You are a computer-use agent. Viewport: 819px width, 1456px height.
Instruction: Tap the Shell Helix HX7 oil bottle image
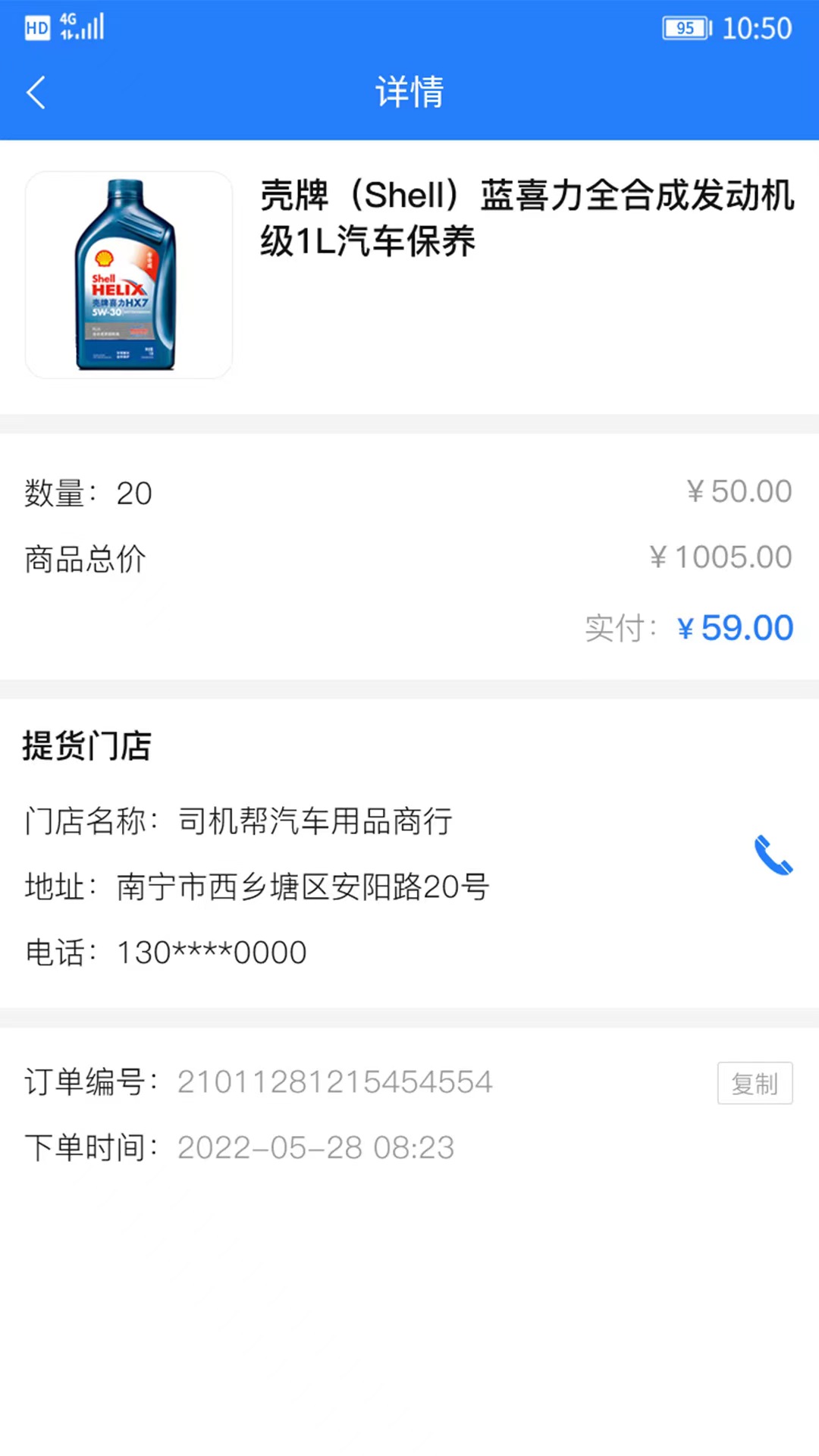pyautogui.click(x=127, y=275)
